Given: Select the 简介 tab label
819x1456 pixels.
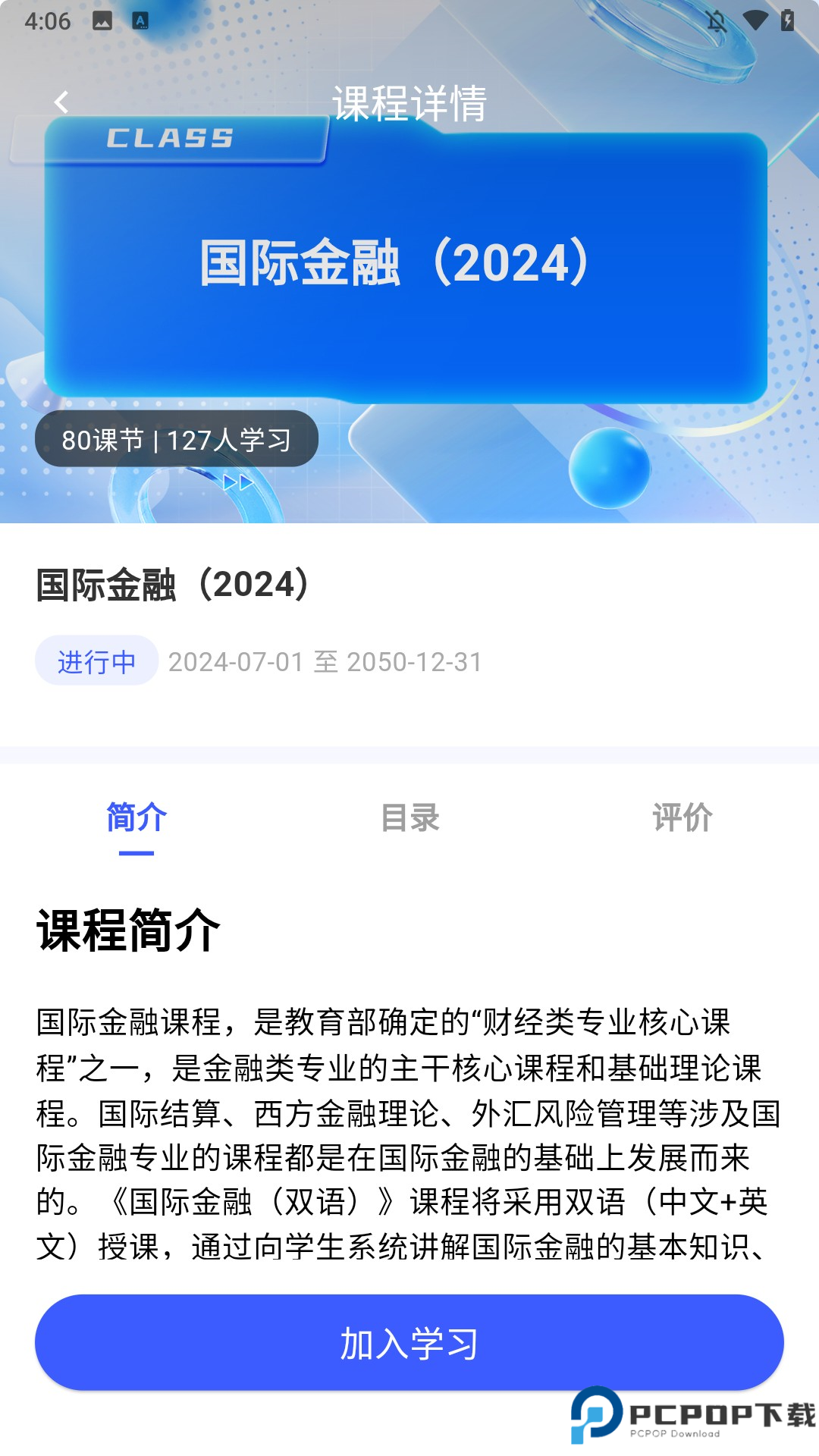Looking at the screenshot, I should (x=135, y=817).
